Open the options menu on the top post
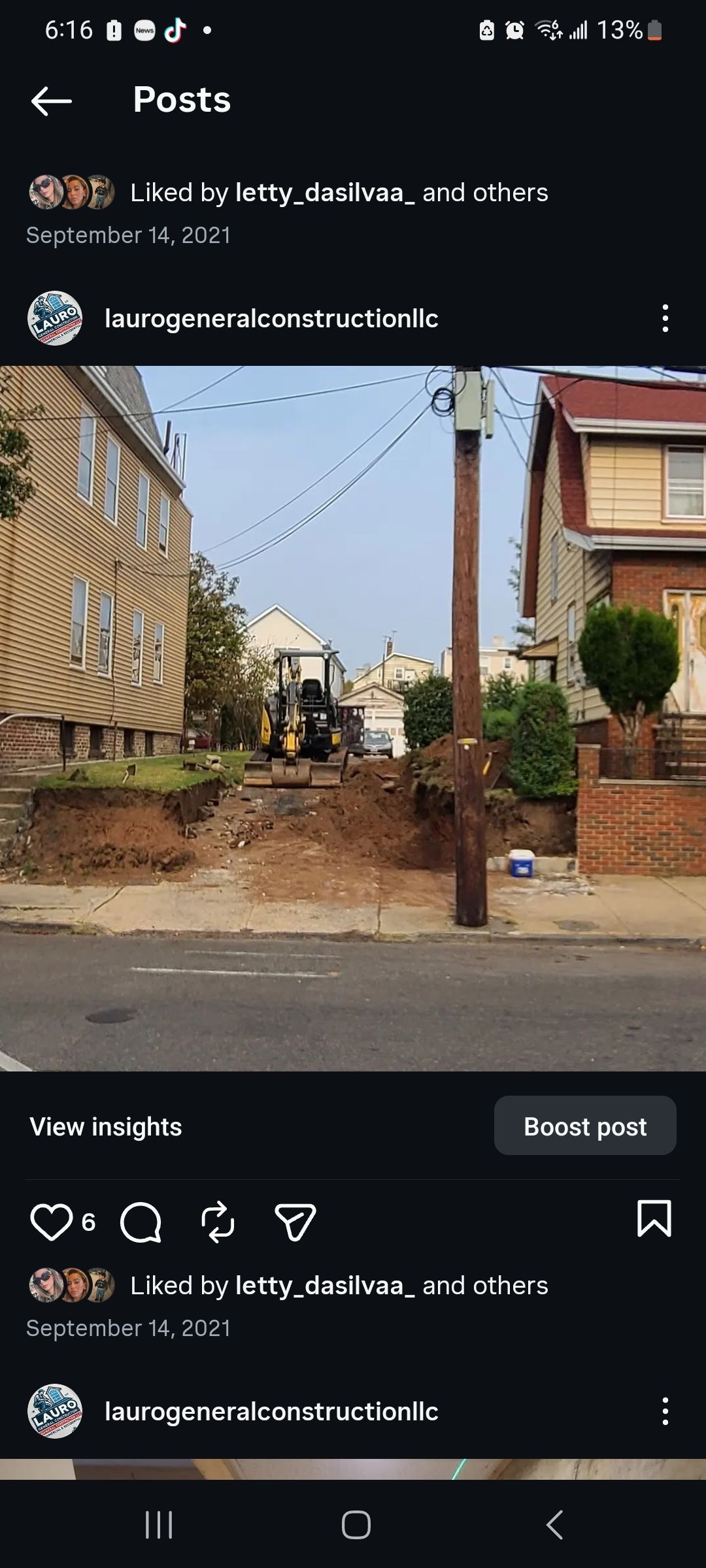This screenshot has width=706, height=1568. pyautogui.click(x=665, y=319)
